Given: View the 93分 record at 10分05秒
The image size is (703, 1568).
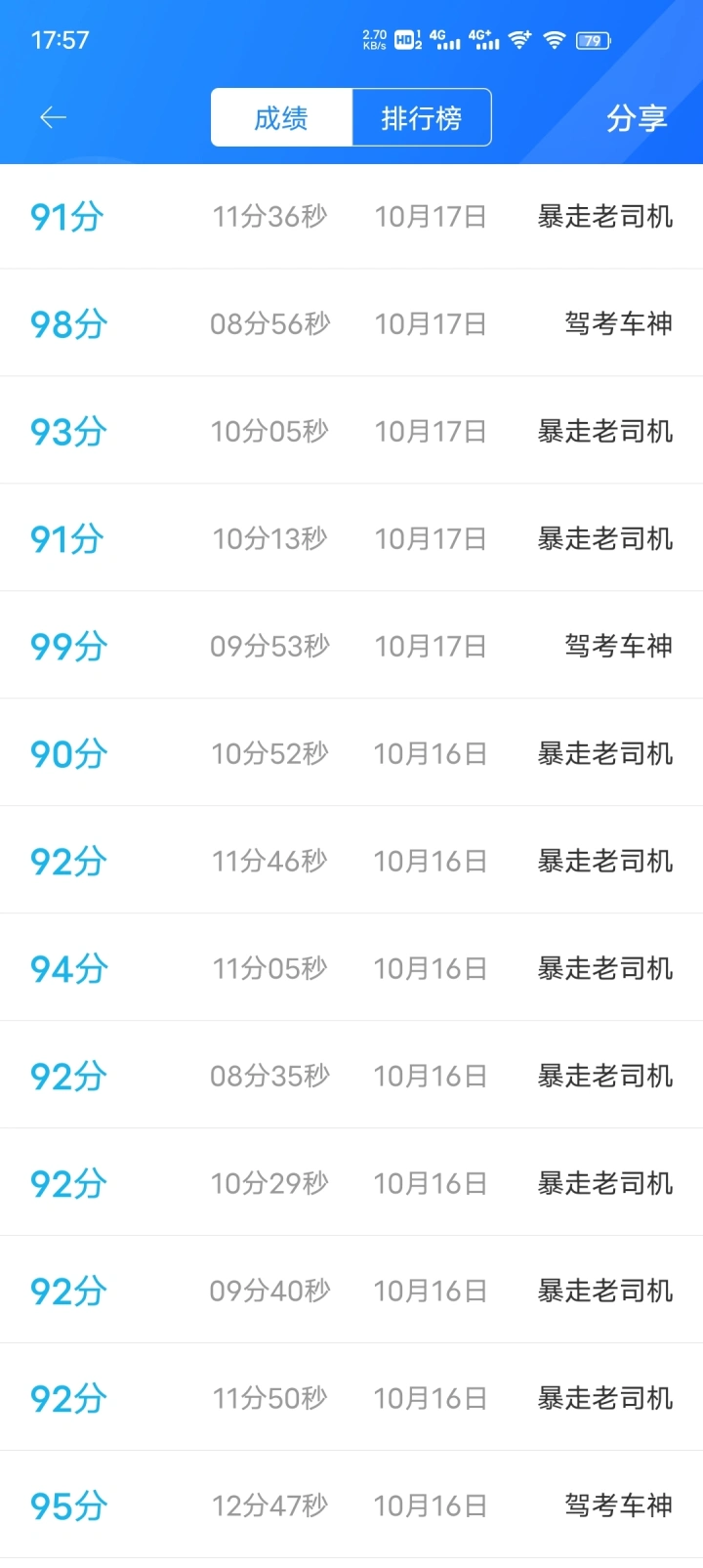Looking at the screenshot, I should 351,431.
